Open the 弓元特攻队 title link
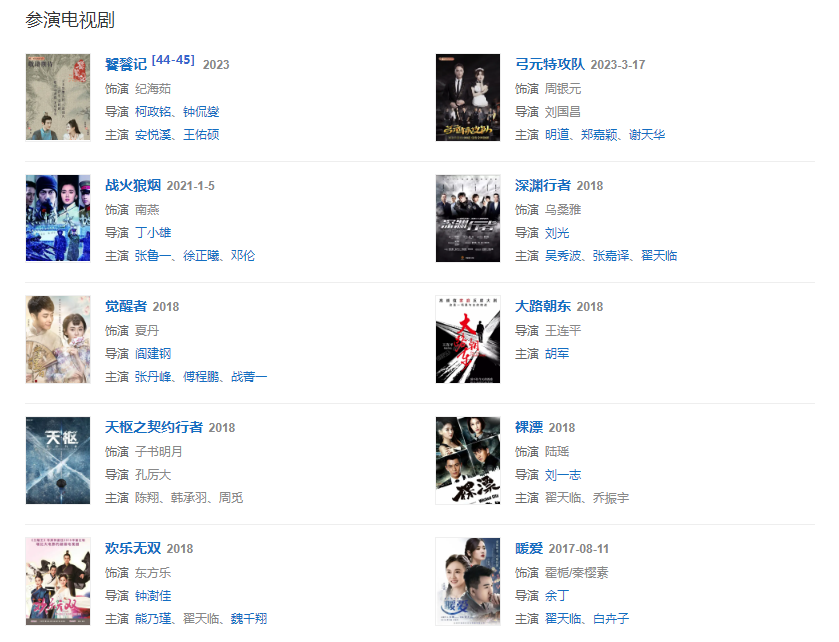The height and width of the screenshot is (642, 839). pyautogui.click(x=549, y=65)
